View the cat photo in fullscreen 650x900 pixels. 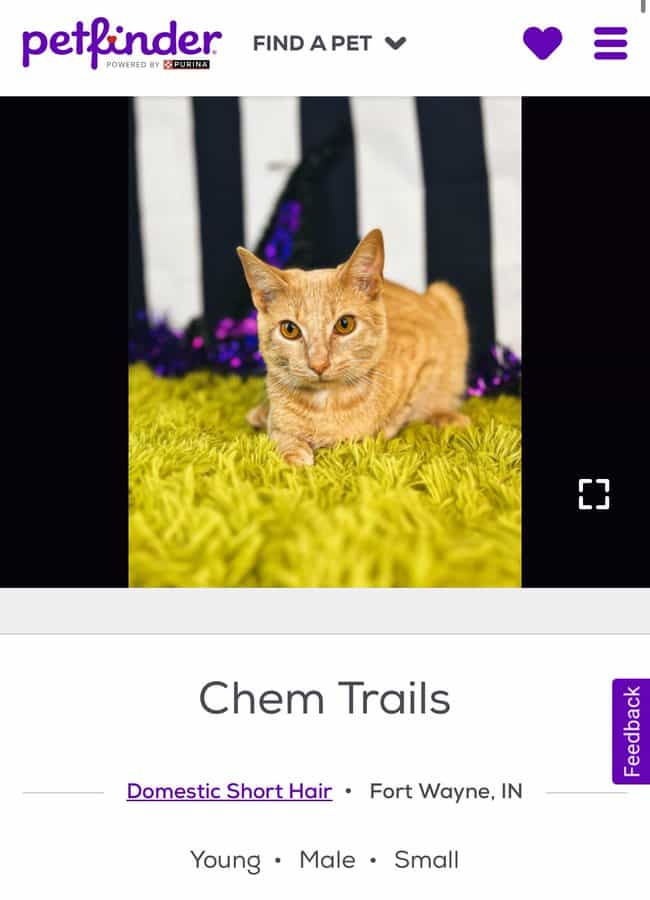594,493
